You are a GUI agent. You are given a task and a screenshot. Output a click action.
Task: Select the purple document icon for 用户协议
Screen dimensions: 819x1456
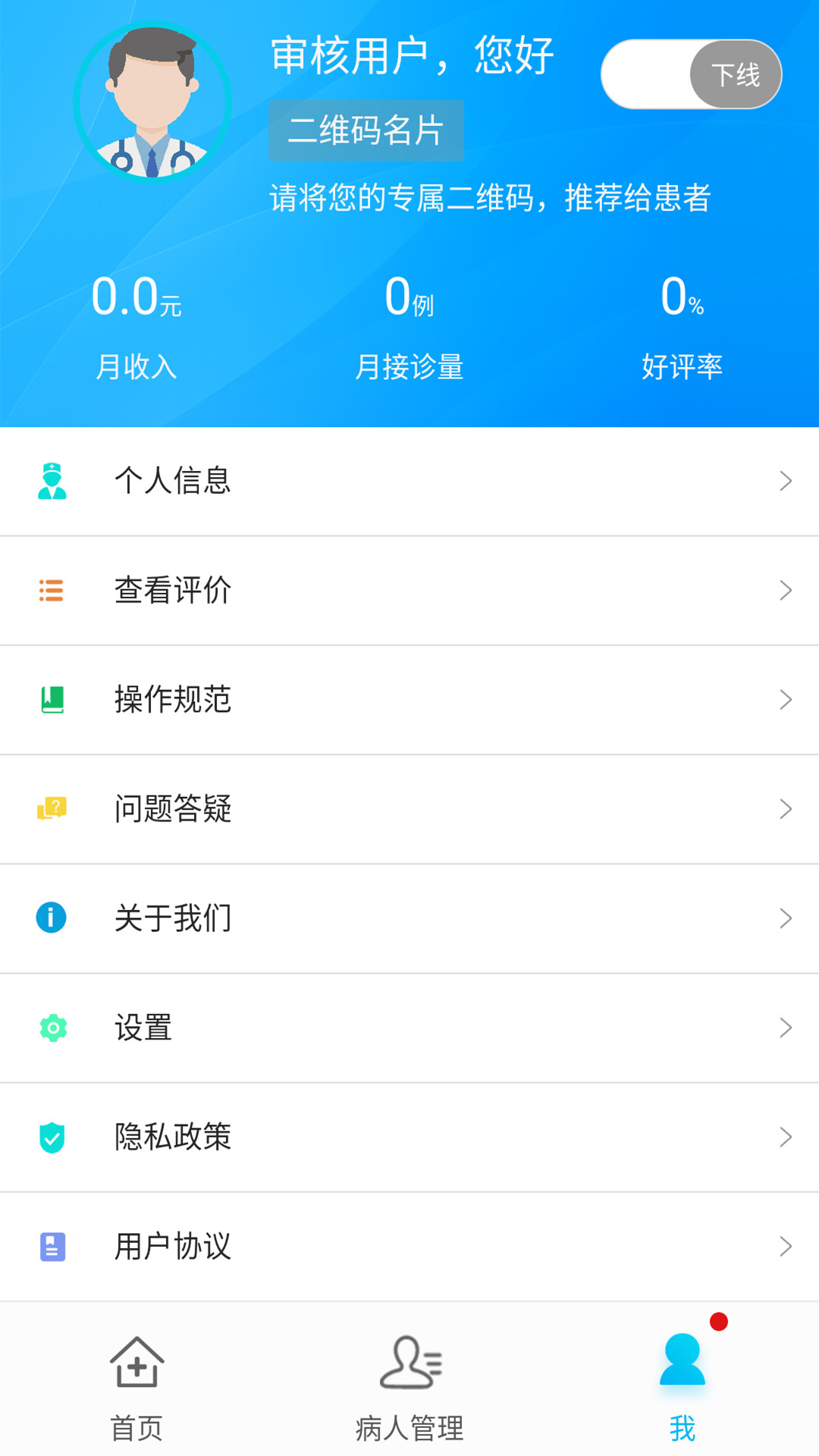pyautogui.click(x=51, y=1246)
